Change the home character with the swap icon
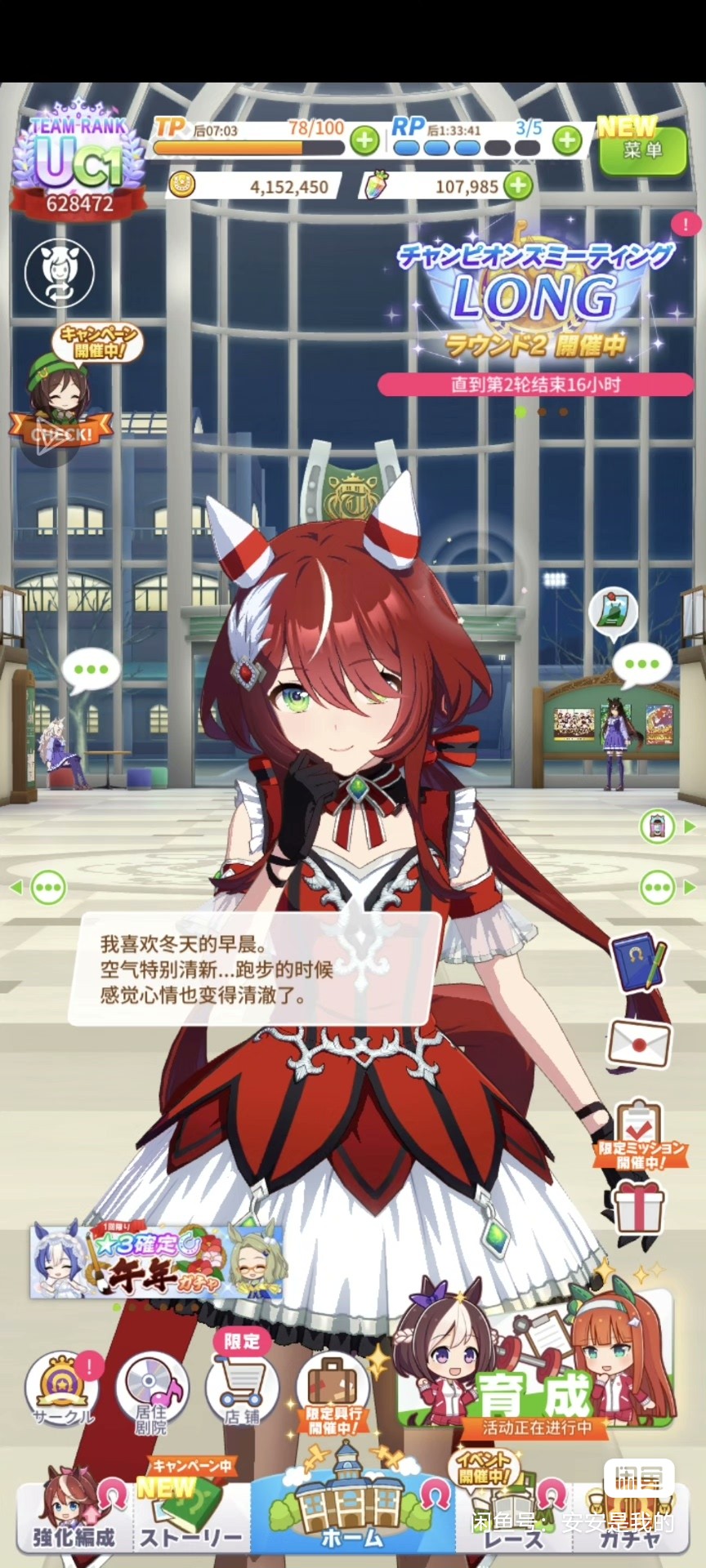Viewport: 706px width, 1568px height. 60,274
